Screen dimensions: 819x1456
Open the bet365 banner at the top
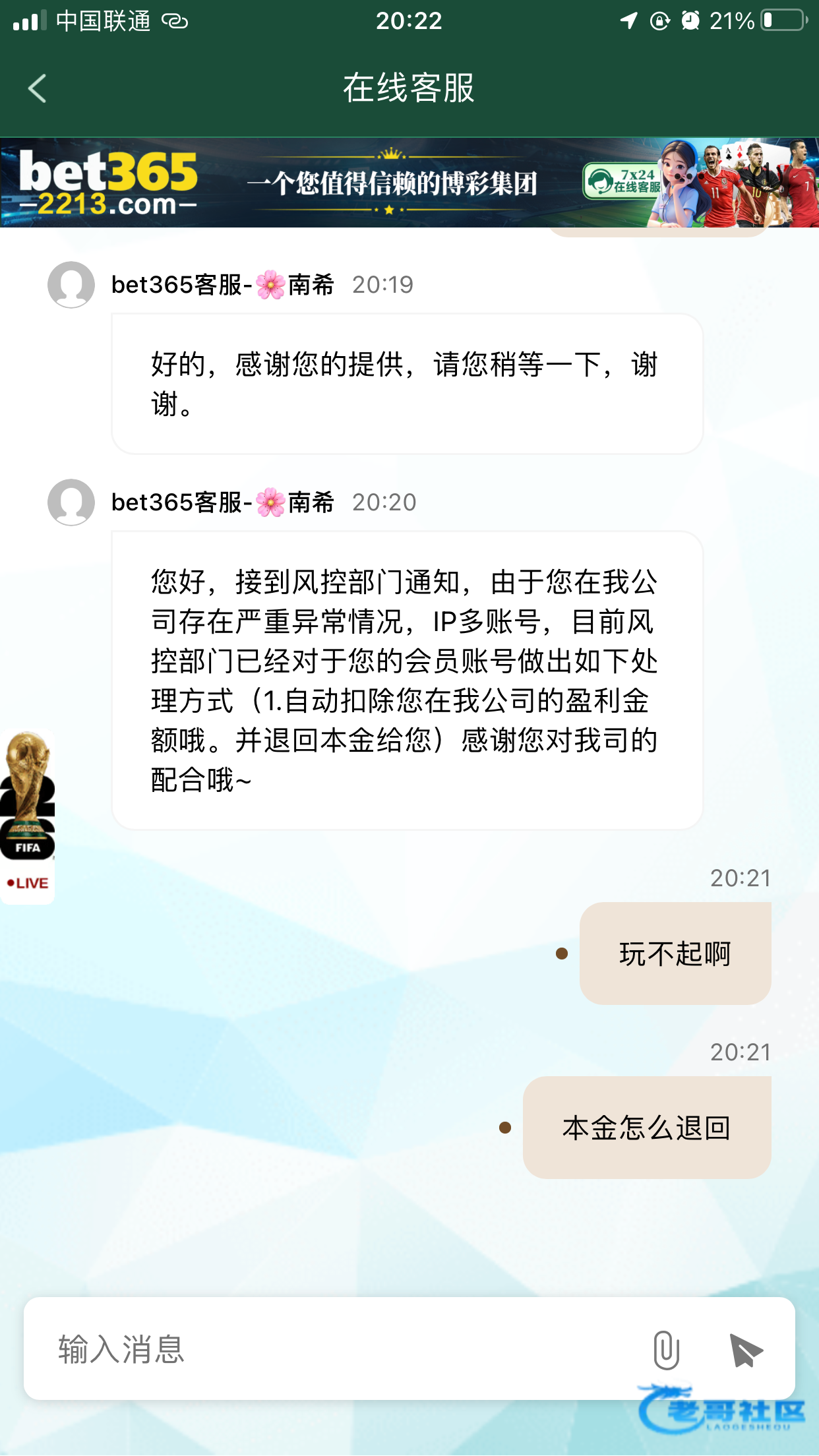(x=409, y=183)
